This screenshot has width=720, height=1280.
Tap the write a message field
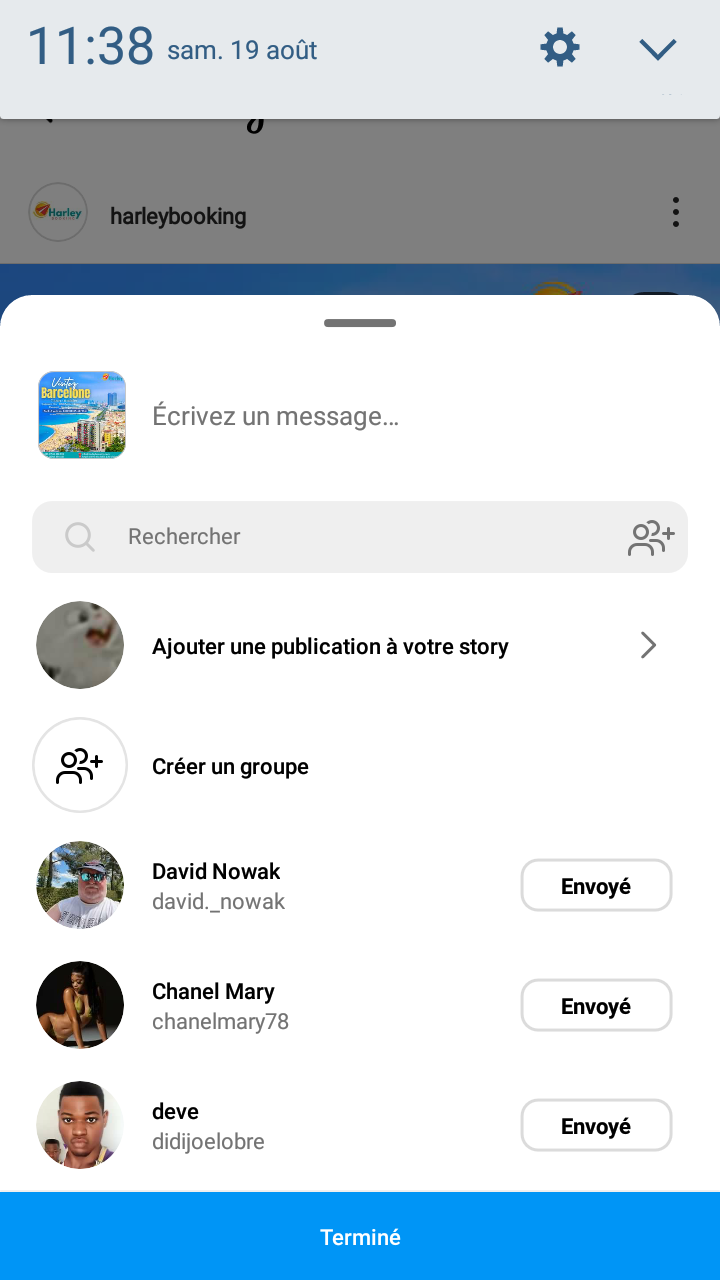[400, 416]
